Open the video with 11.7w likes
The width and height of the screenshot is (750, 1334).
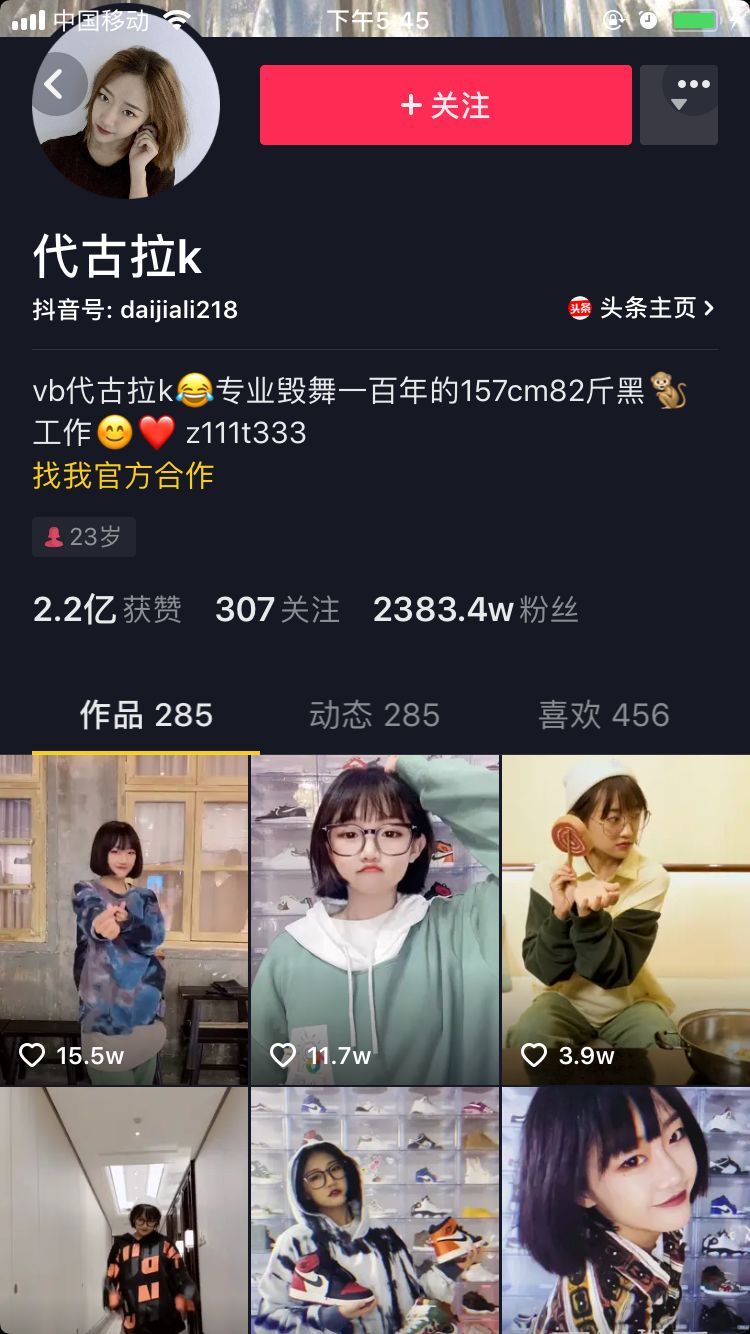click(x=375, y=920)
